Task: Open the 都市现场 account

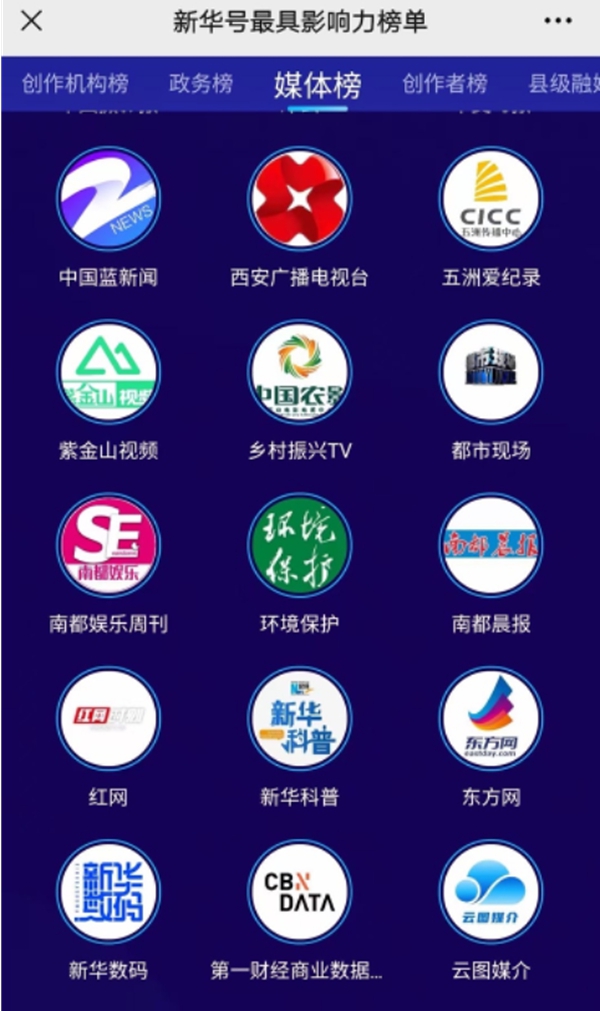Action: 491,372
